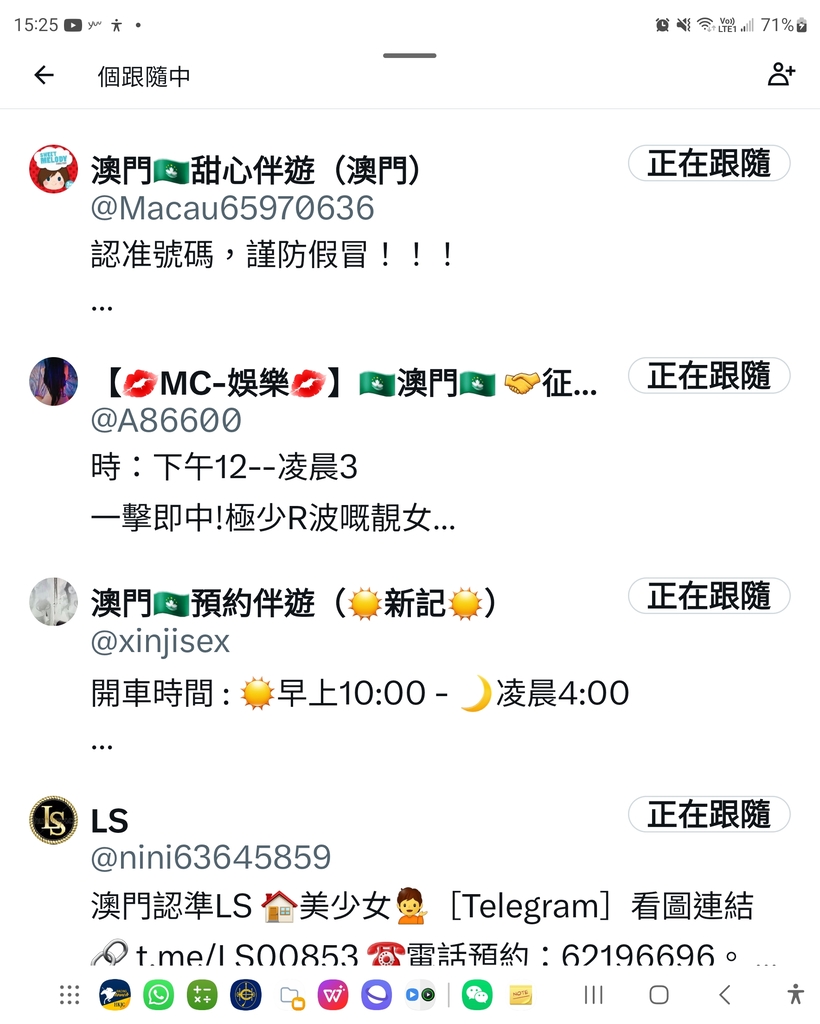
Task: Open the @xinjisex profile handle
Action: point(160,642)
